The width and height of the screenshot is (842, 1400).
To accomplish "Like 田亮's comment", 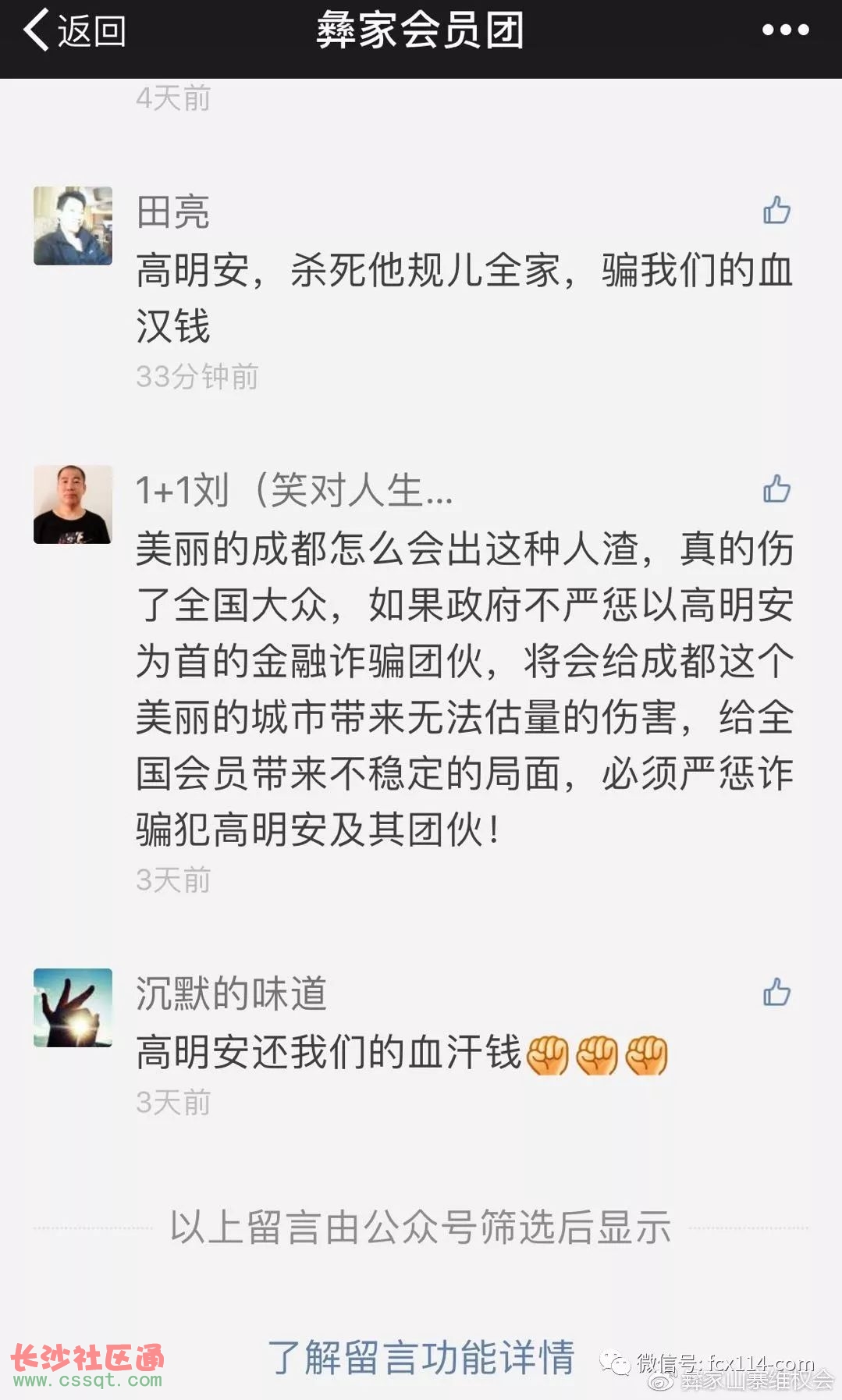I will (x=776, y=211).
